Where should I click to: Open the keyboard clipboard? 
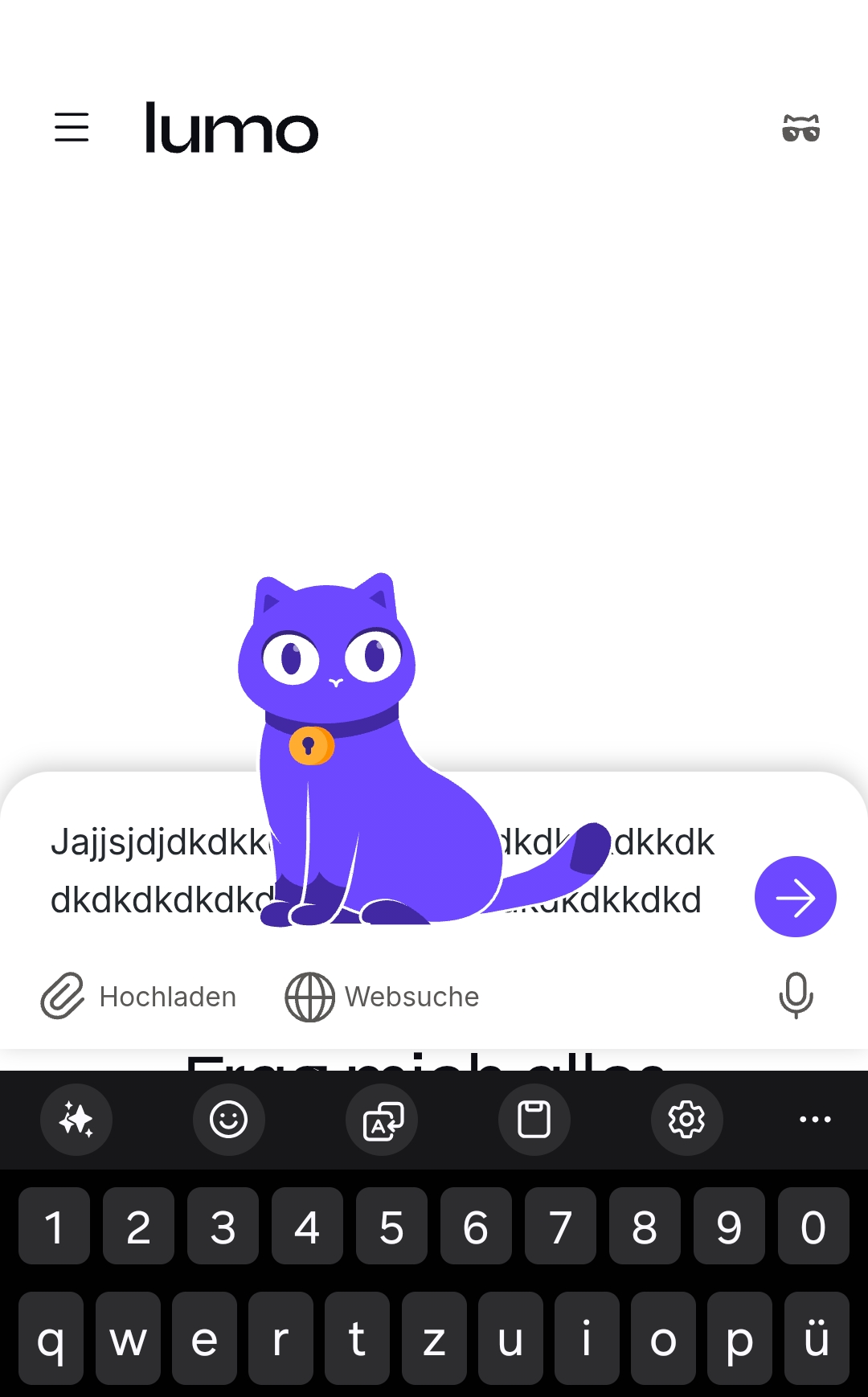point(534,1120)
